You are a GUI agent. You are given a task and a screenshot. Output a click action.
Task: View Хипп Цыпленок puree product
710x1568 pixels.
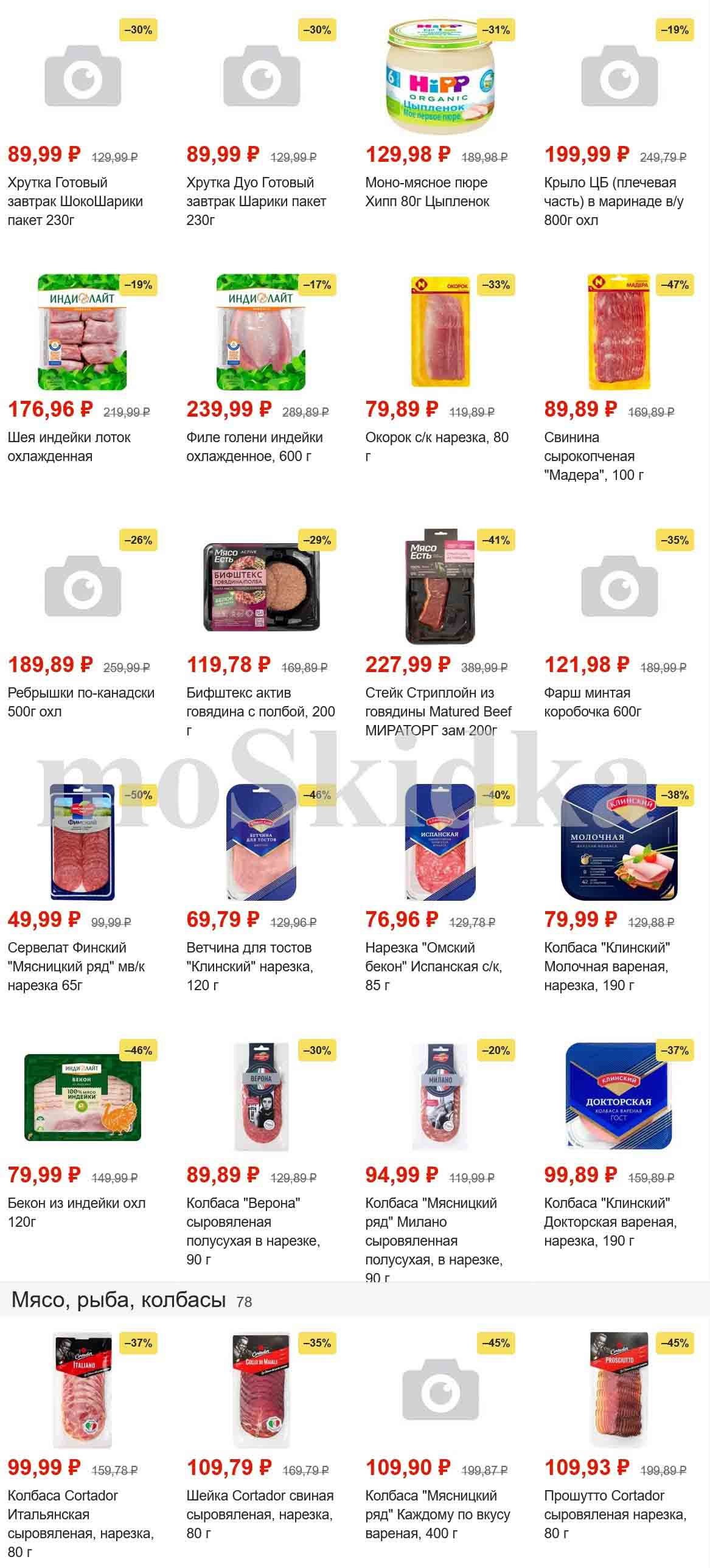coord(427,192)
